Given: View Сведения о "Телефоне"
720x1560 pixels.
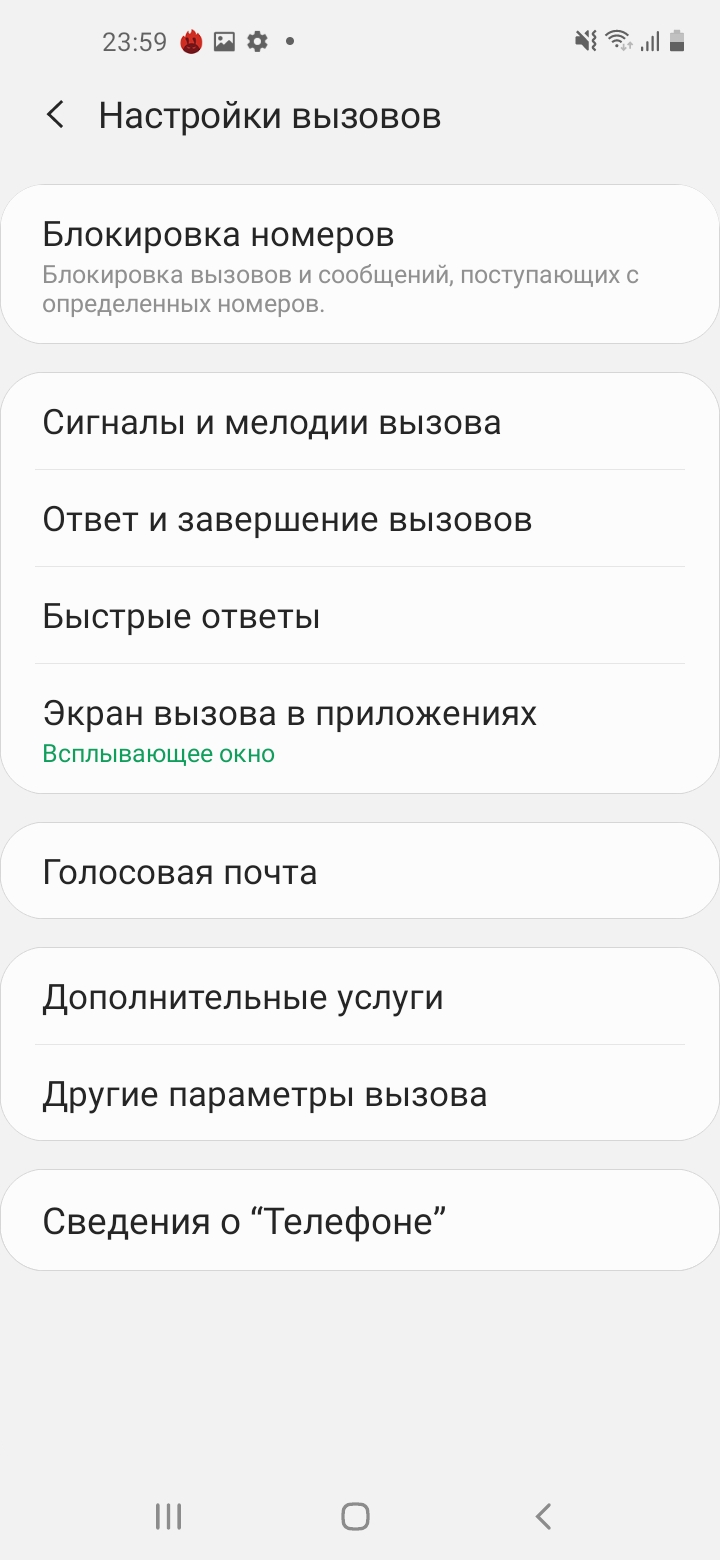Looking at the screenshot, I should pos(360,1220).
